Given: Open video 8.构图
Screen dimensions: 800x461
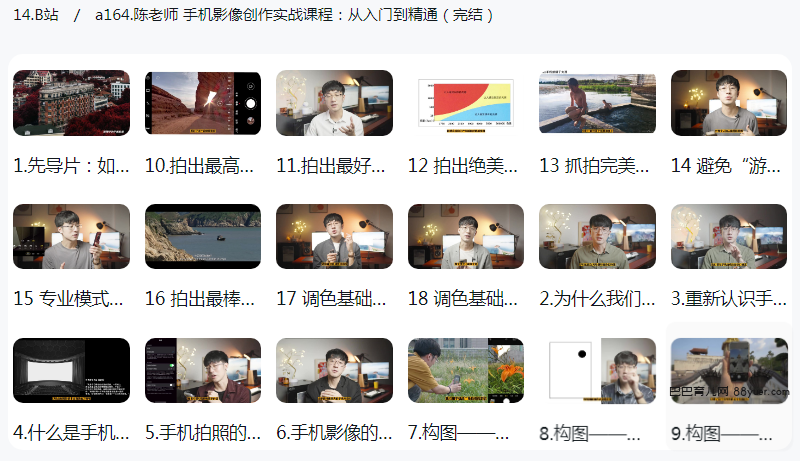Looking at the screenshot, I should pyautogui.click(x=597, y=371).
